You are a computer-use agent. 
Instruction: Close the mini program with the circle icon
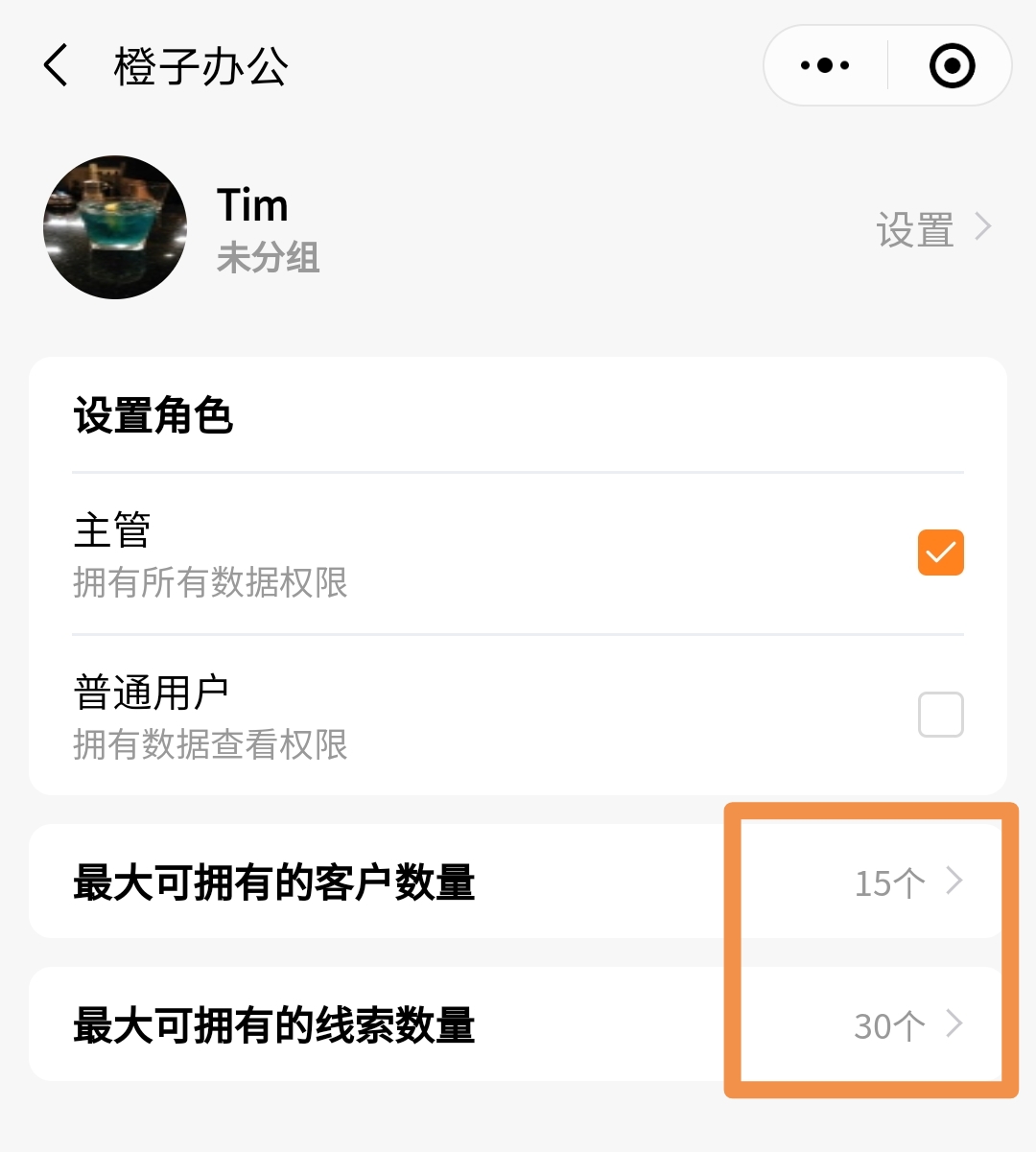952,66
